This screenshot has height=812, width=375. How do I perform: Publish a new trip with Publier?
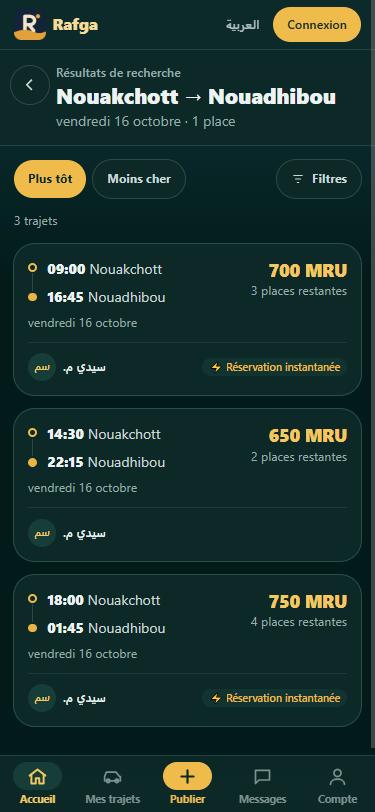point(188,784)
